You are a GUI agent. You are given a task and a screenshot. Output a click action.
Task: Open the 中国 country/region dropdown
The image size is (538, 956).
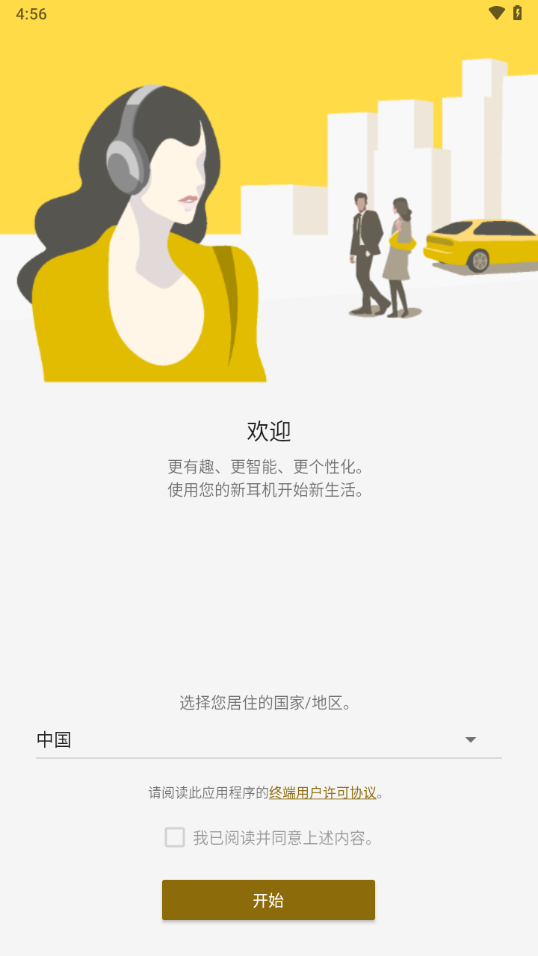click(268, 740)
